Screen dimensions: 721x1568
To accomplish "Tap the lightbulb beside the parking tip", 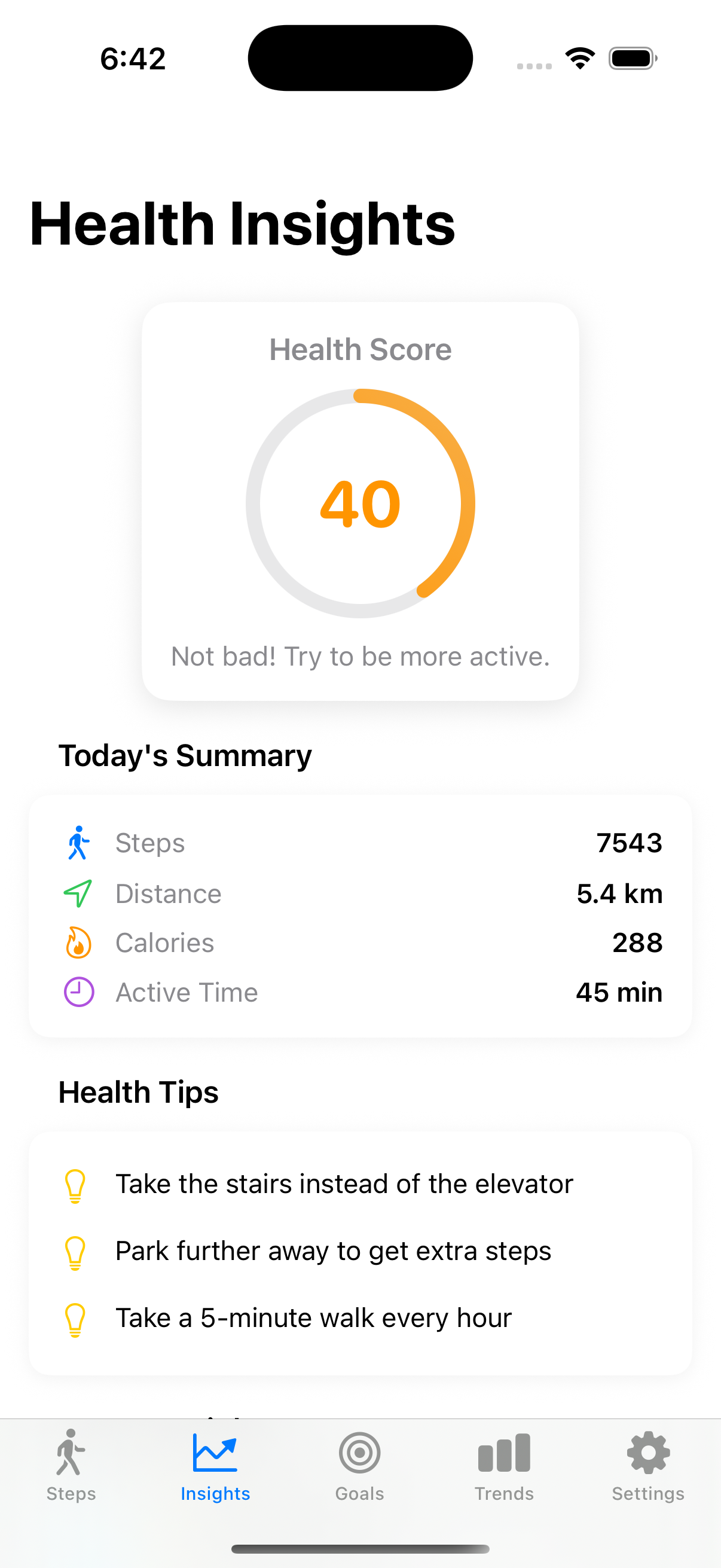I will pyautogui.click(x=75, y=1251).
